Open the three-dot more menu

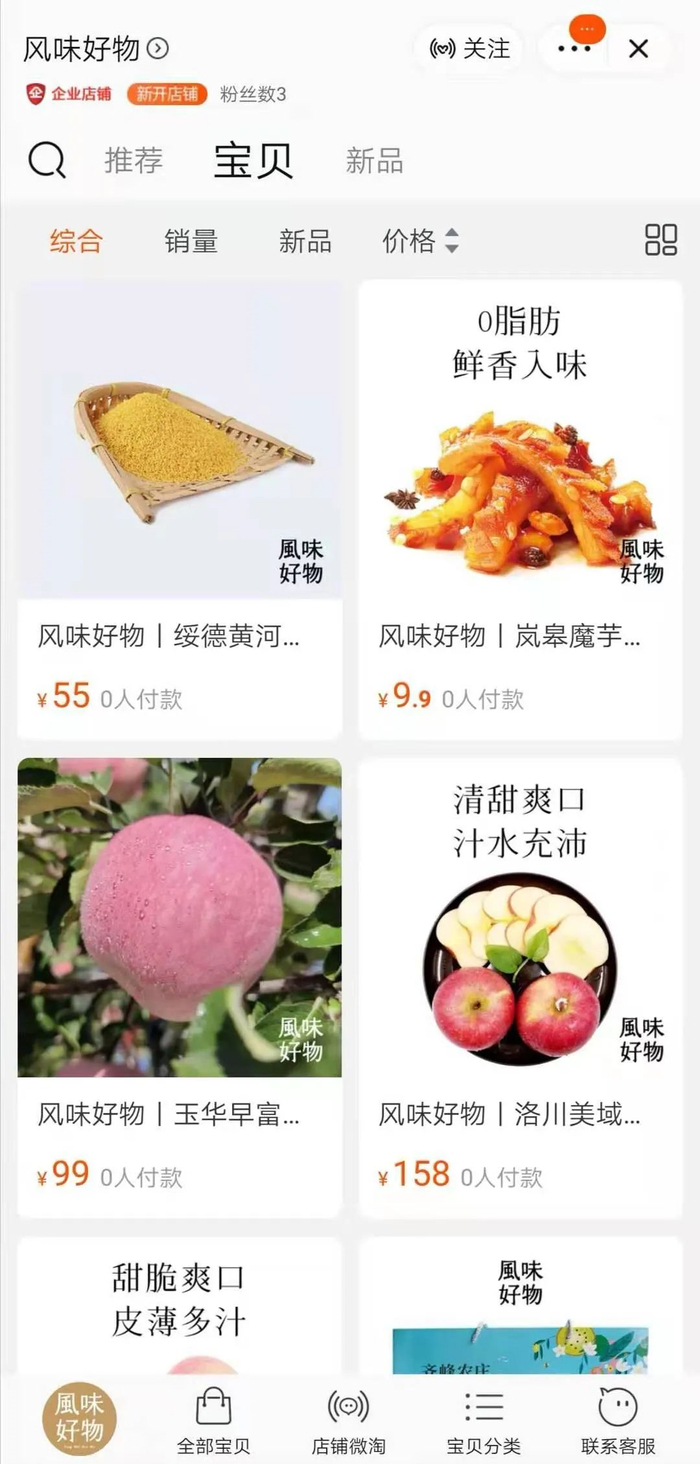coord(575,48)
